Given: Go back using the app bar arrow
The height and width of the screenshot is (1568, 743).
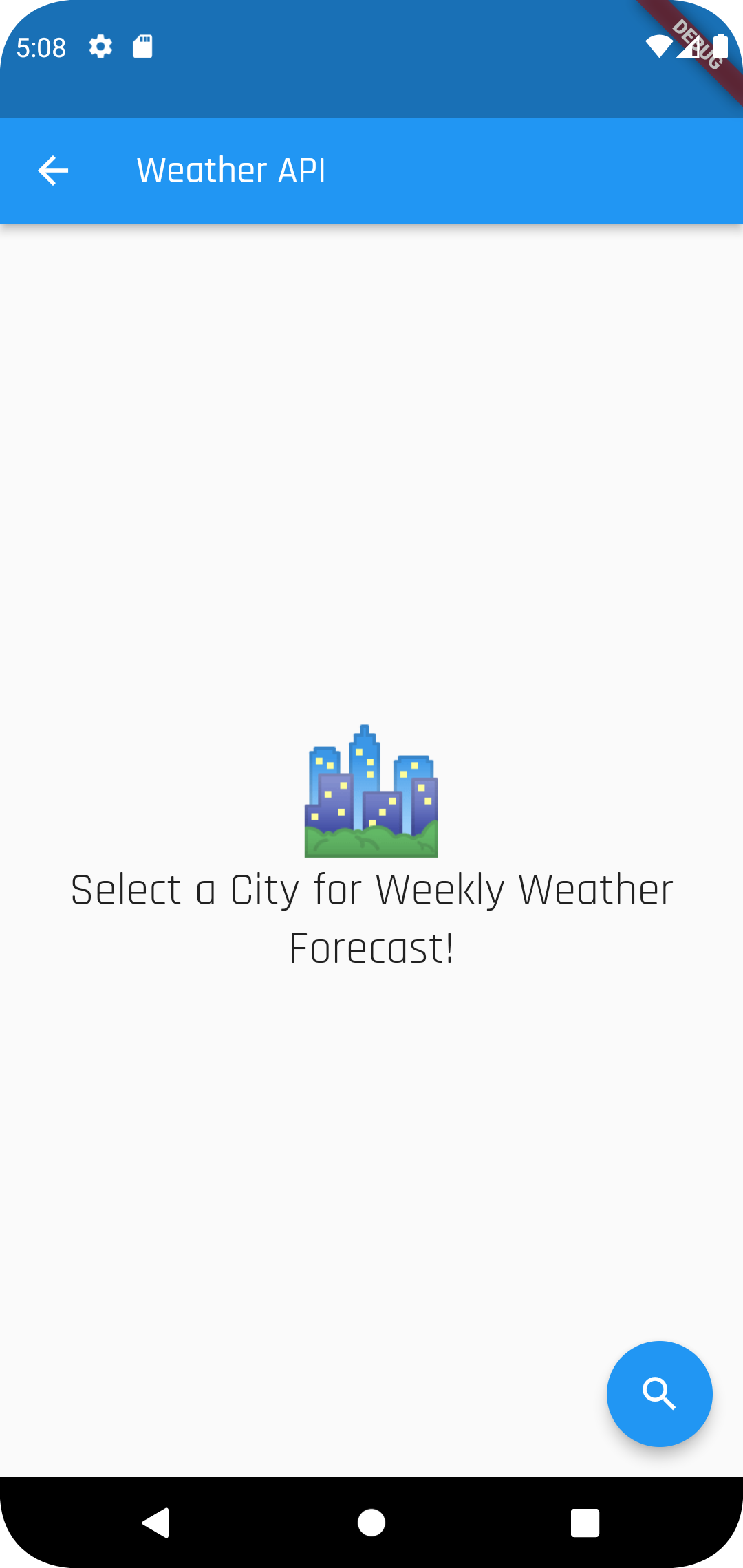Looking at the screenshot, I should [x=53, y=171].
